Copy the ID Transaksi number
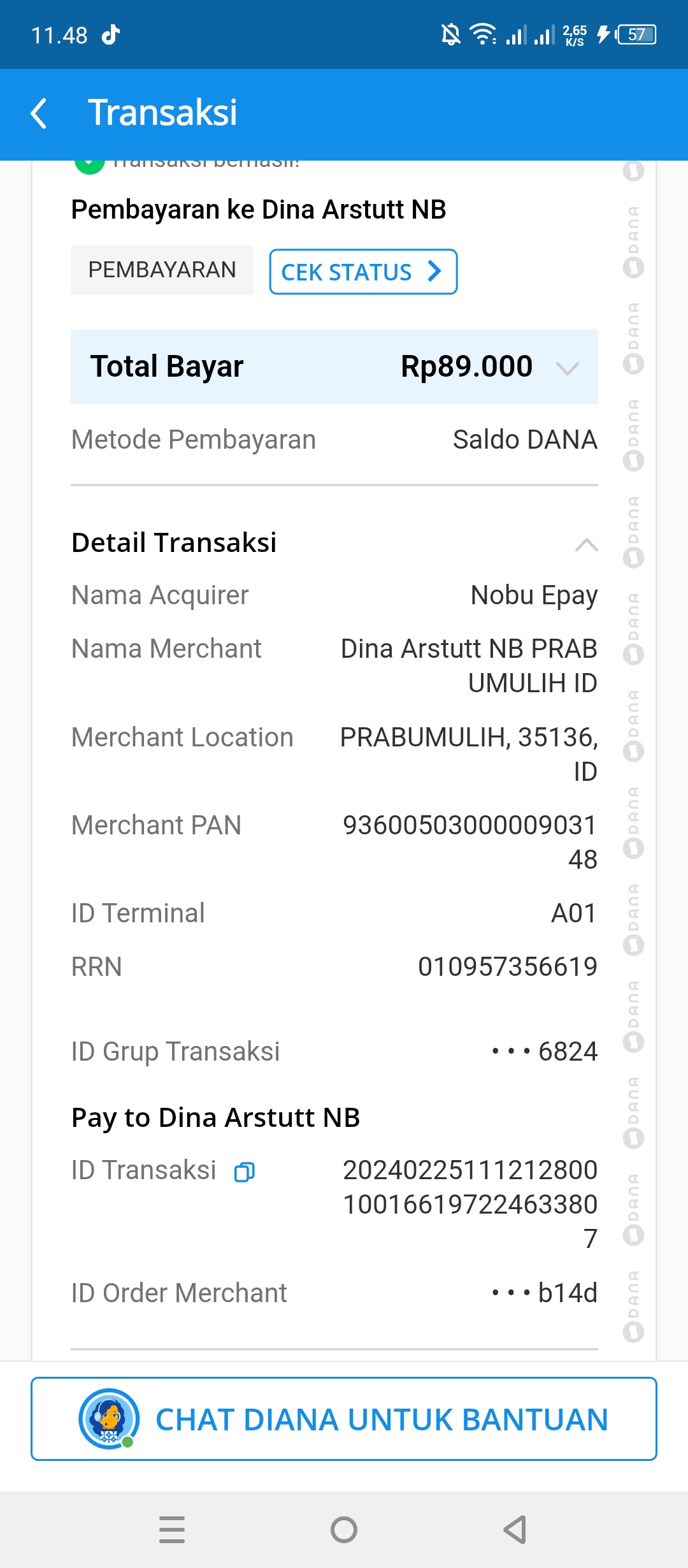The width and height of the screenshot is (688, 1568). (x=245, y=1172)
